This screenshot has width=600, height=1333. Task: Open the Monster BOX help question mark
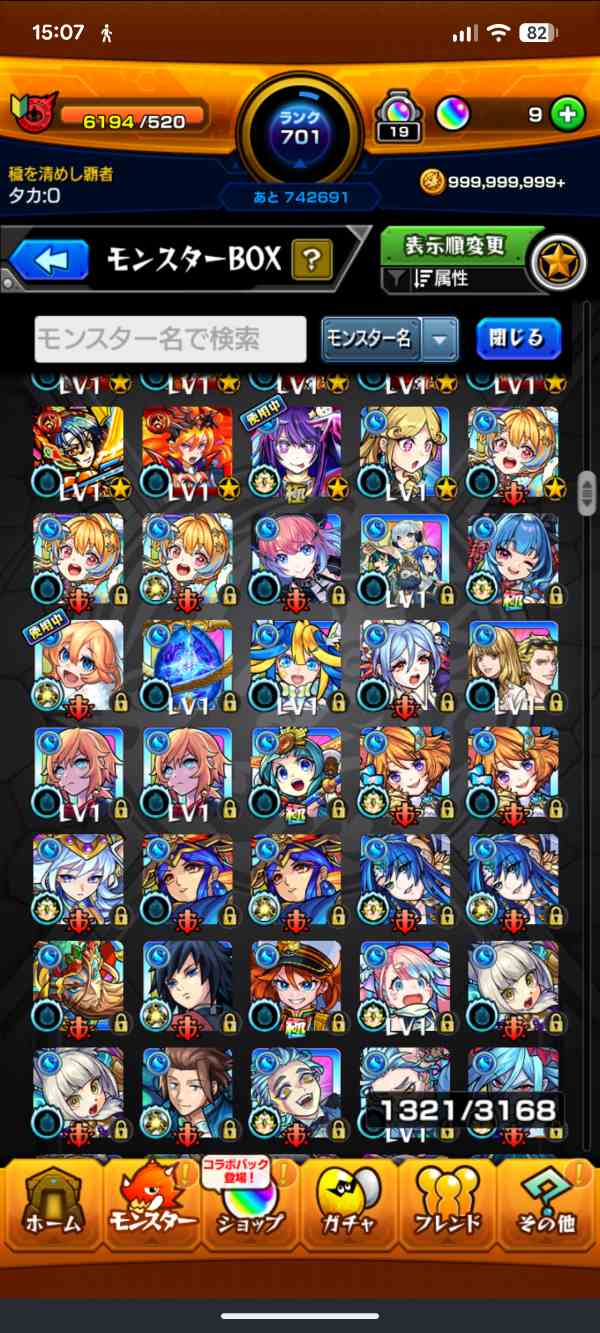[312, 261]
